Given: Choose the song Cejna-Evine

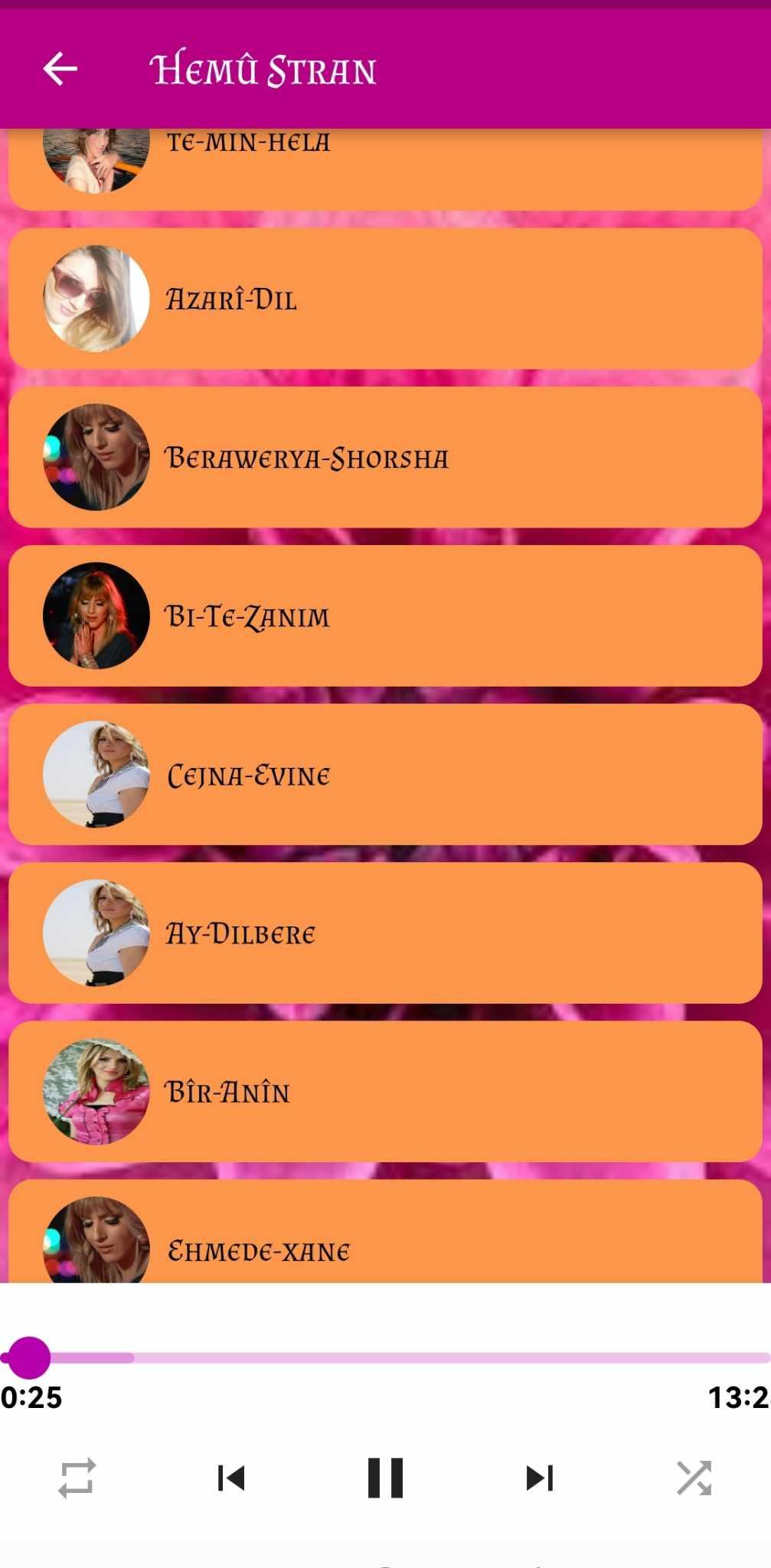Looking at the screenshot, I should [385, 774].
